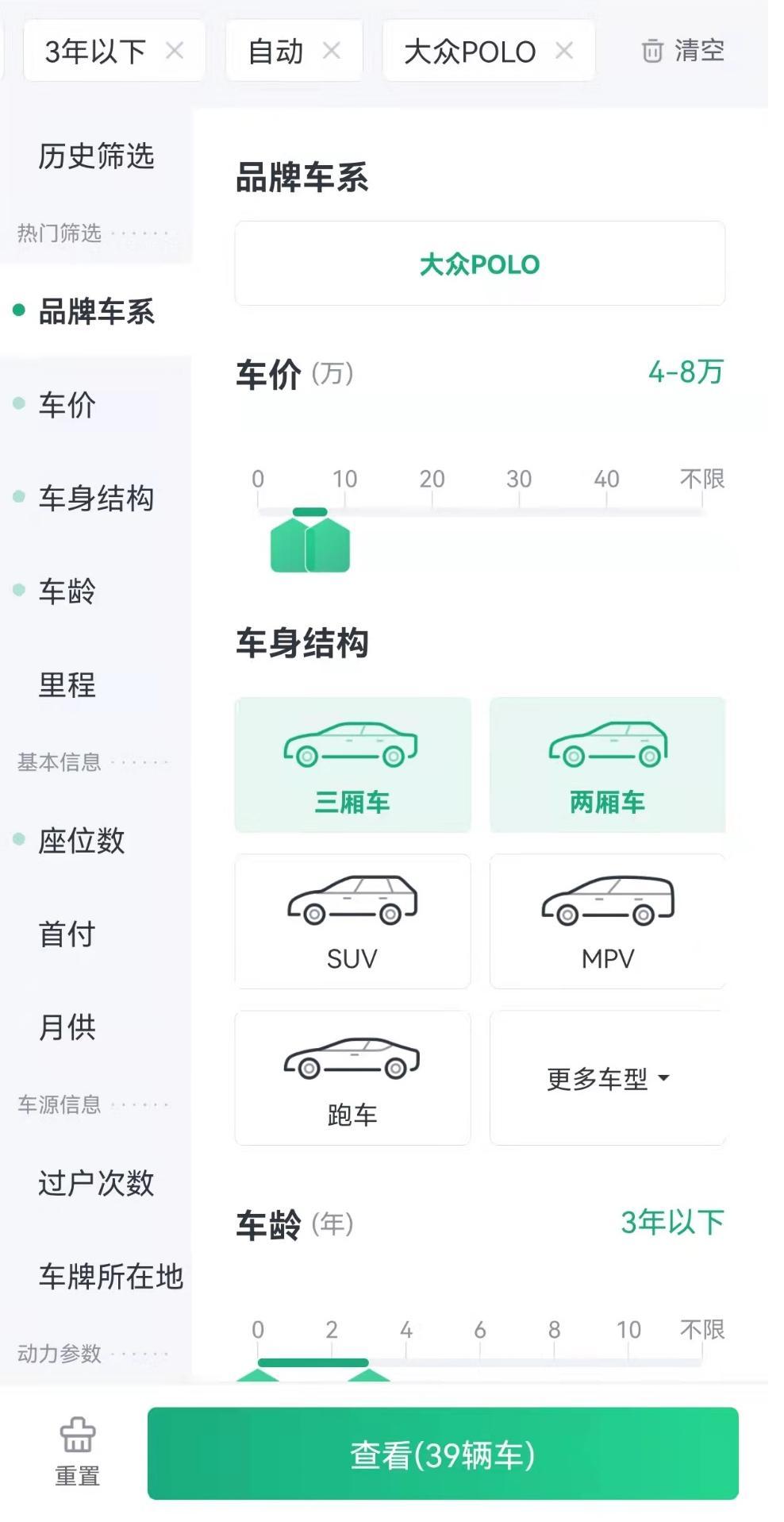The image size is (784, 1522).
Task: Jump to 座位数 section in sidebar
Action: tap(82, 841)
